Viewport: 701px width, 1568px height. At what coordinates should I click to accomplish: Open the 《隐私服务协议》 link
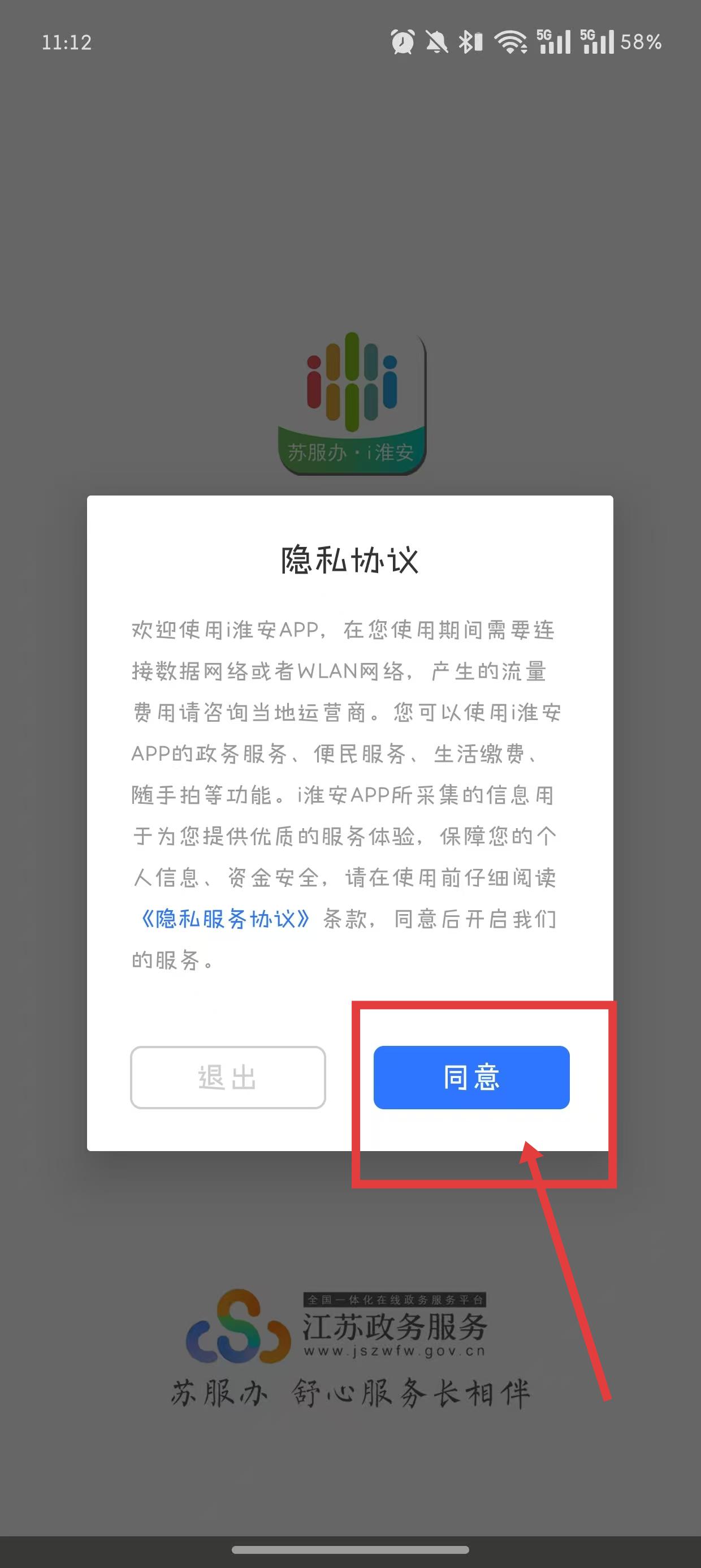coord(225,919)
